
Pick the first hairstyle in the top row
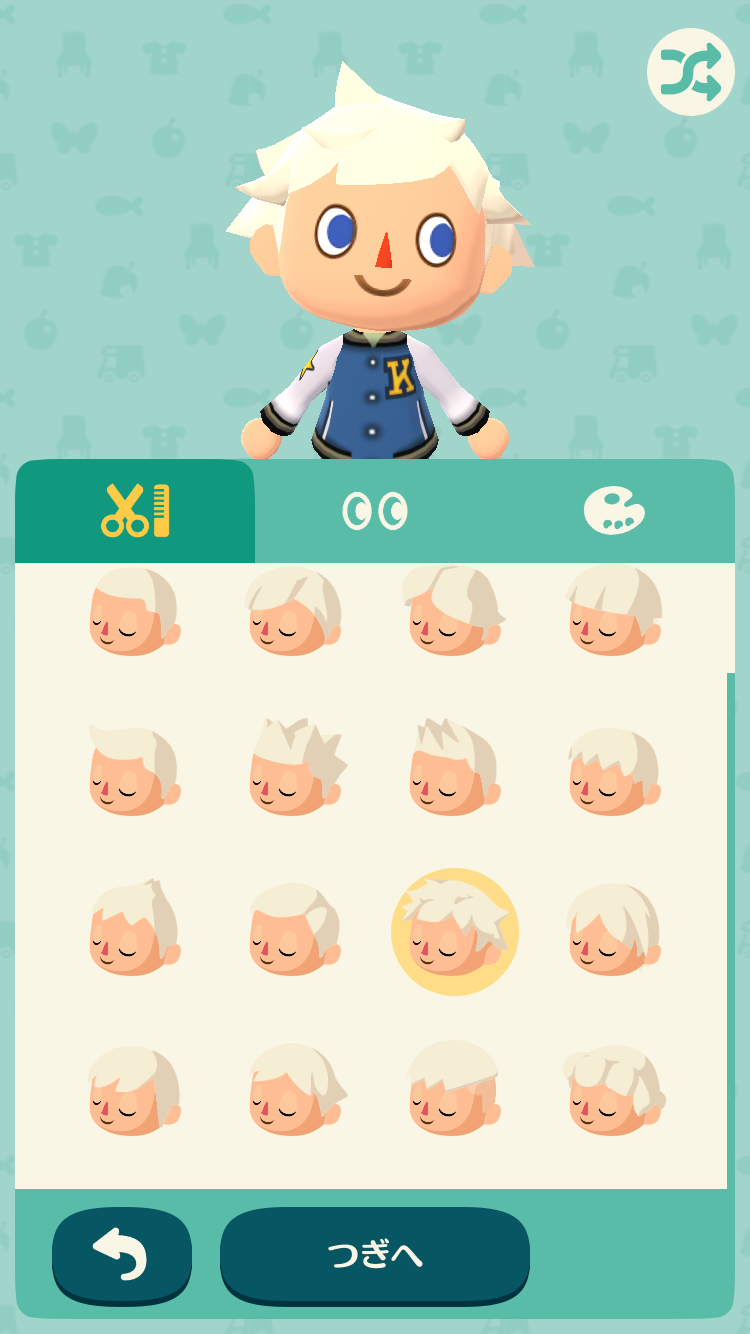tap(135, 612)
